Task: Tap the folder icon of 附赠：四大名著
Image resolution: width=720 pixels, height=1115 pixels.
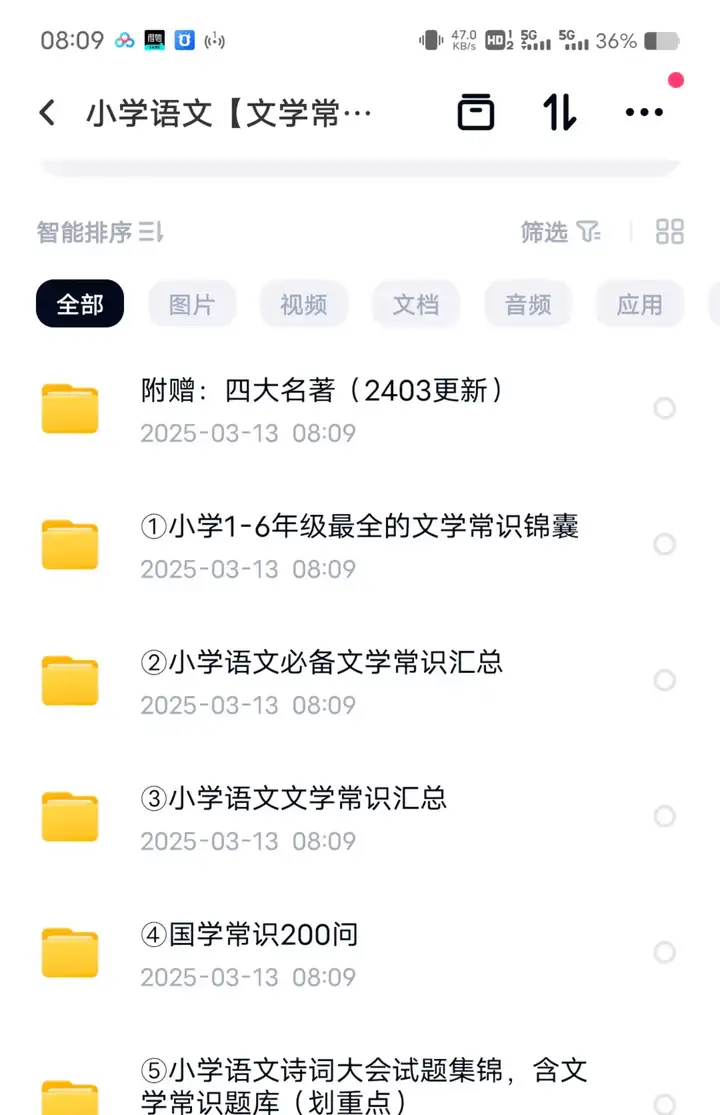Action: click(69, 408)
